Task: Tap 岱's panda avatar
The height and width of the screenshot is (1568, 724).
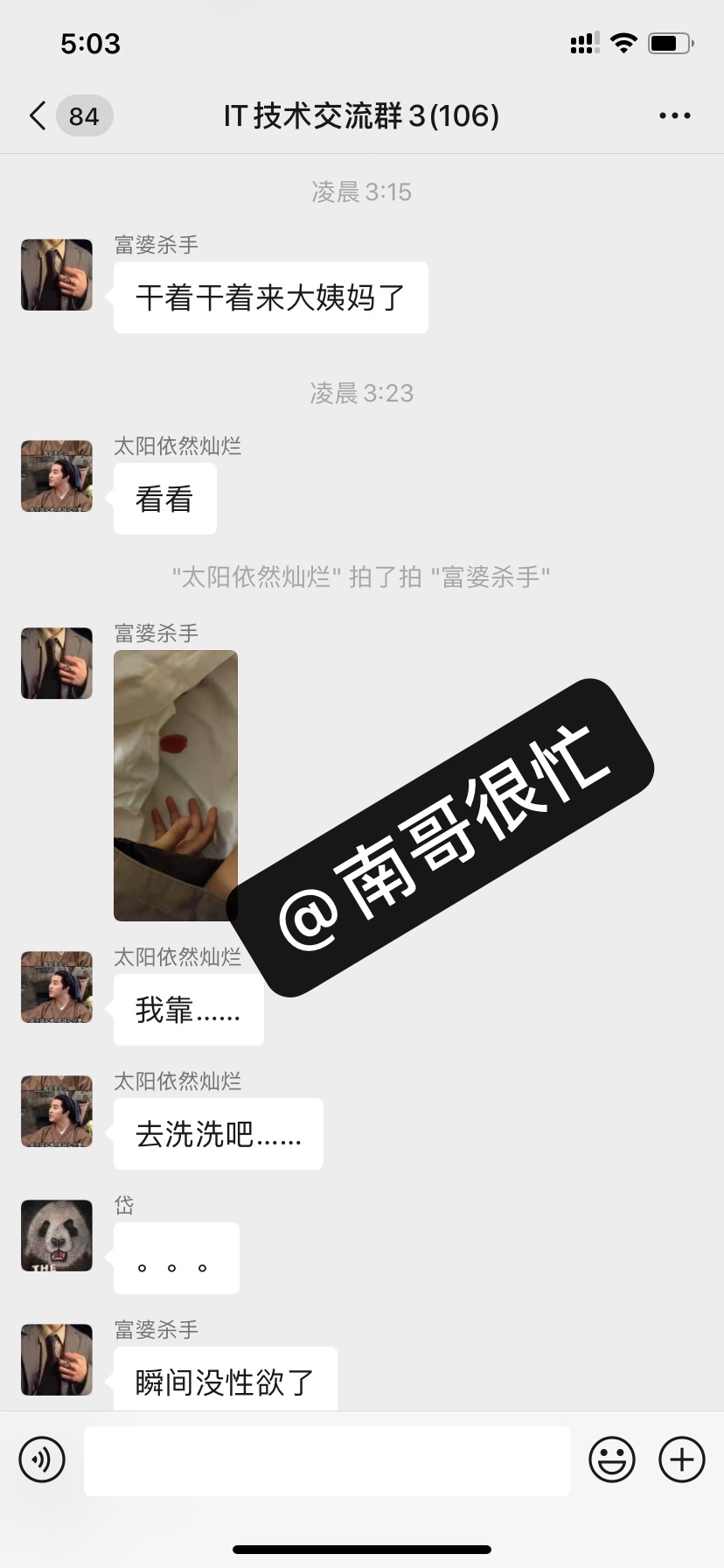Action: [x=57, y=1235]
